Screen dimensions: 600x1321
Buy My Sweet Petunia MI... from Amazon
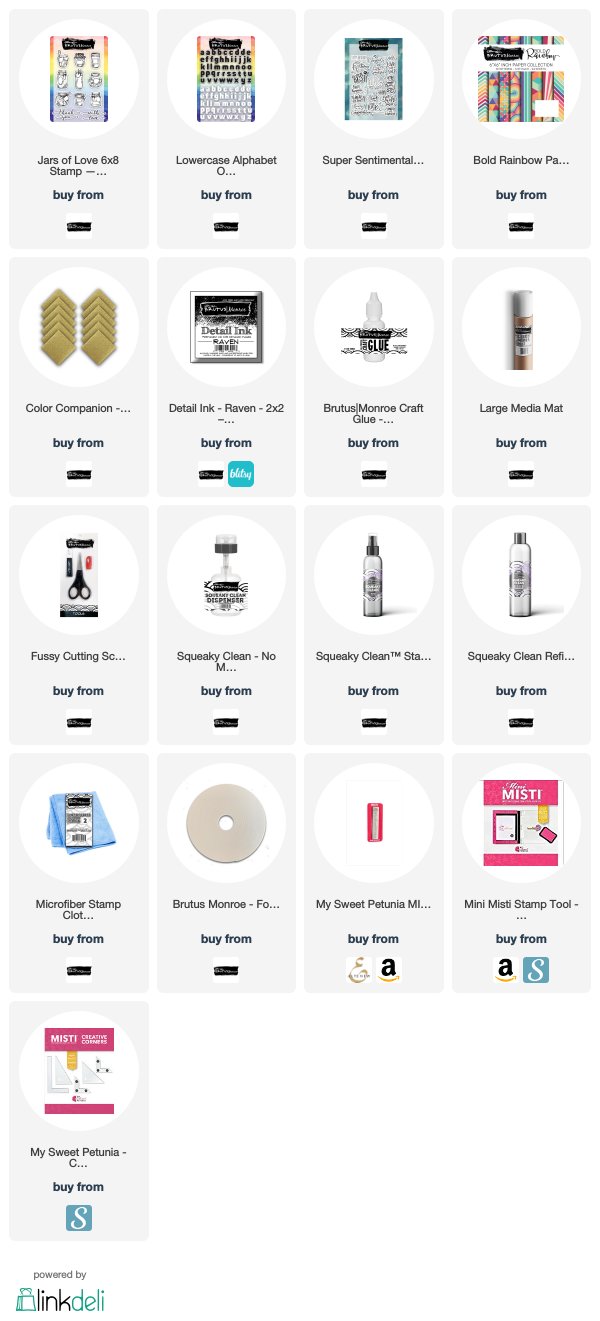point(388,969)
